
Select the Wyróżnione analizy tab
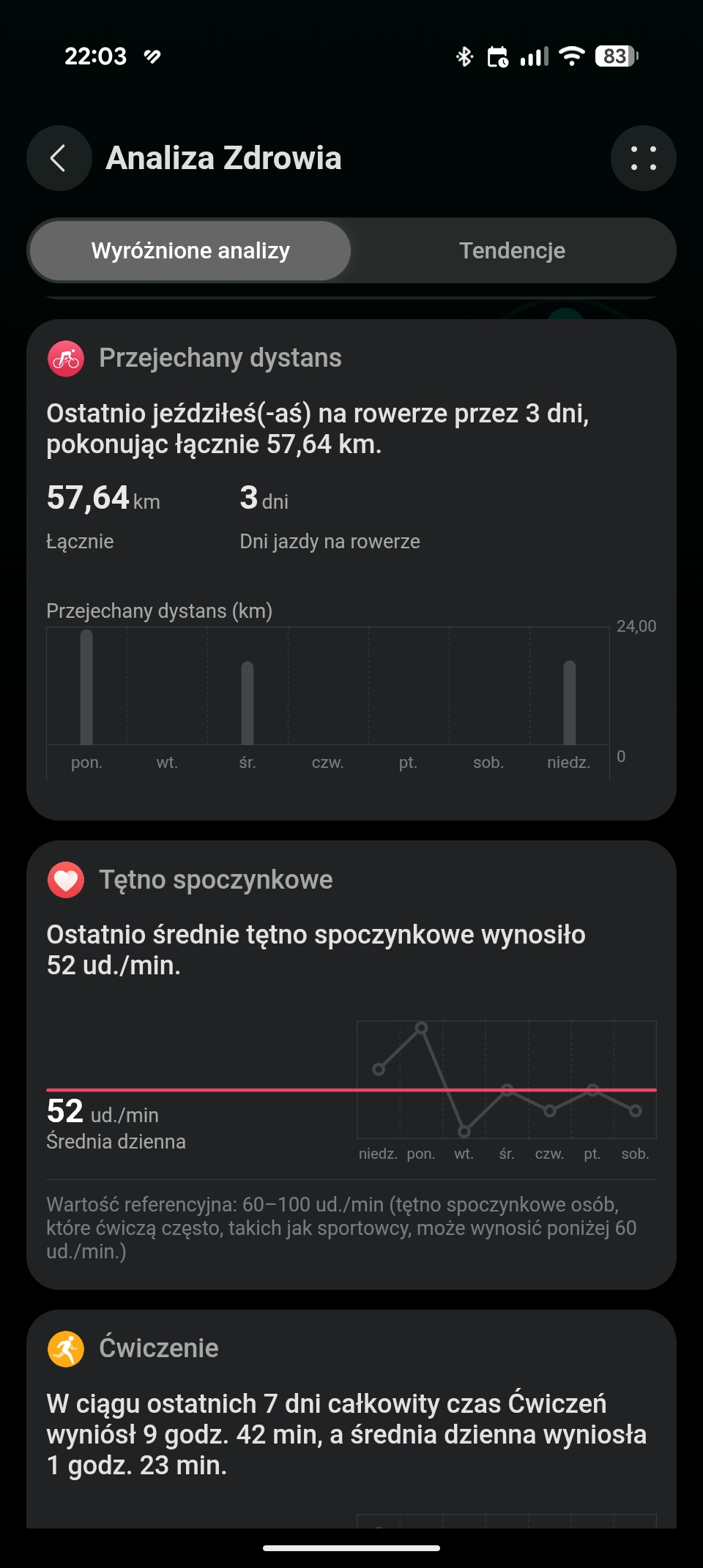pos(190,251)
